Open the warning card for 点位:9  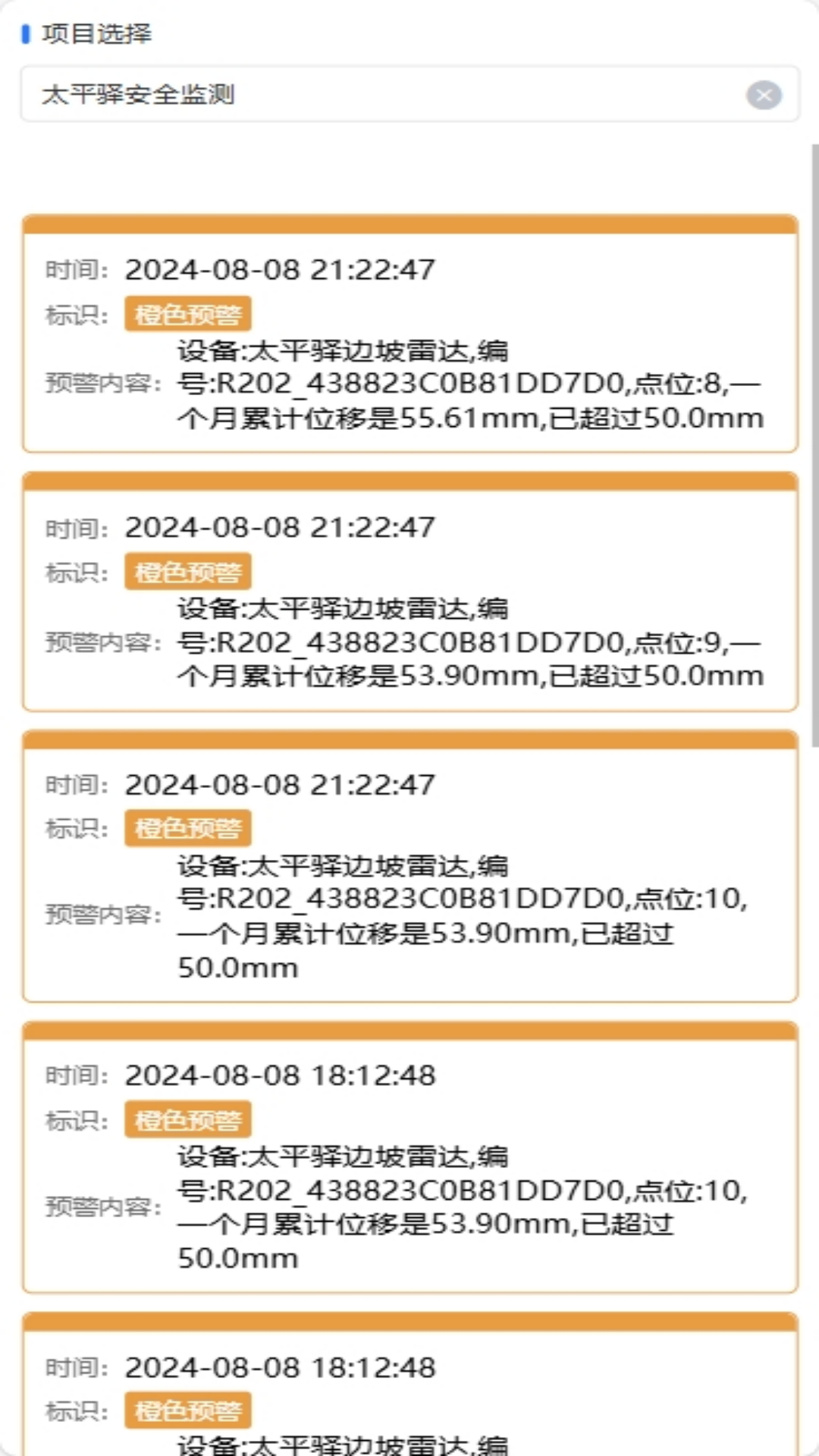[x=409, y=599]
